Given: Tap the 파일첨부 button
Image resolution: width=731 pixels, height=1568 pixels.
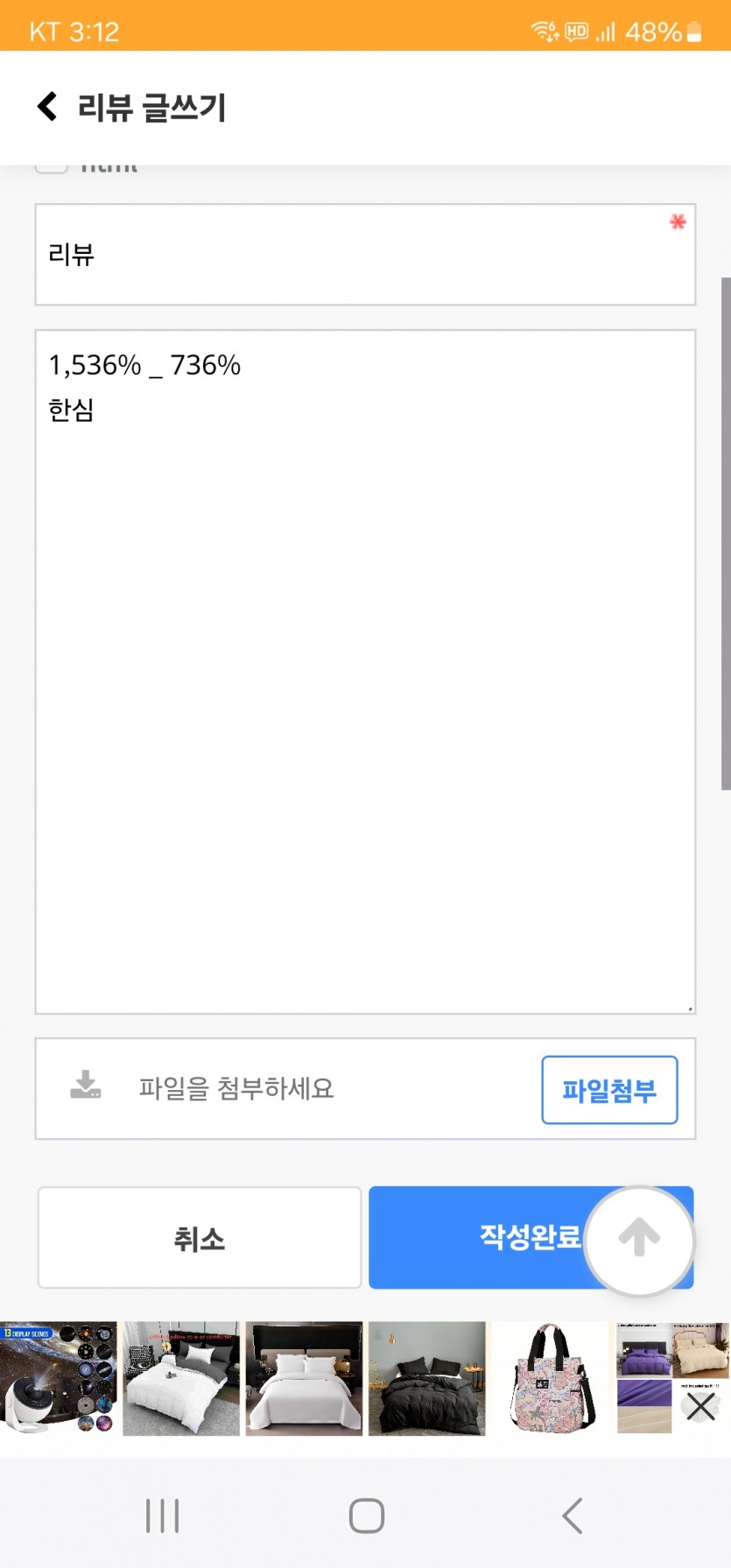Looking at the screenshot, I should point(609,1090).
